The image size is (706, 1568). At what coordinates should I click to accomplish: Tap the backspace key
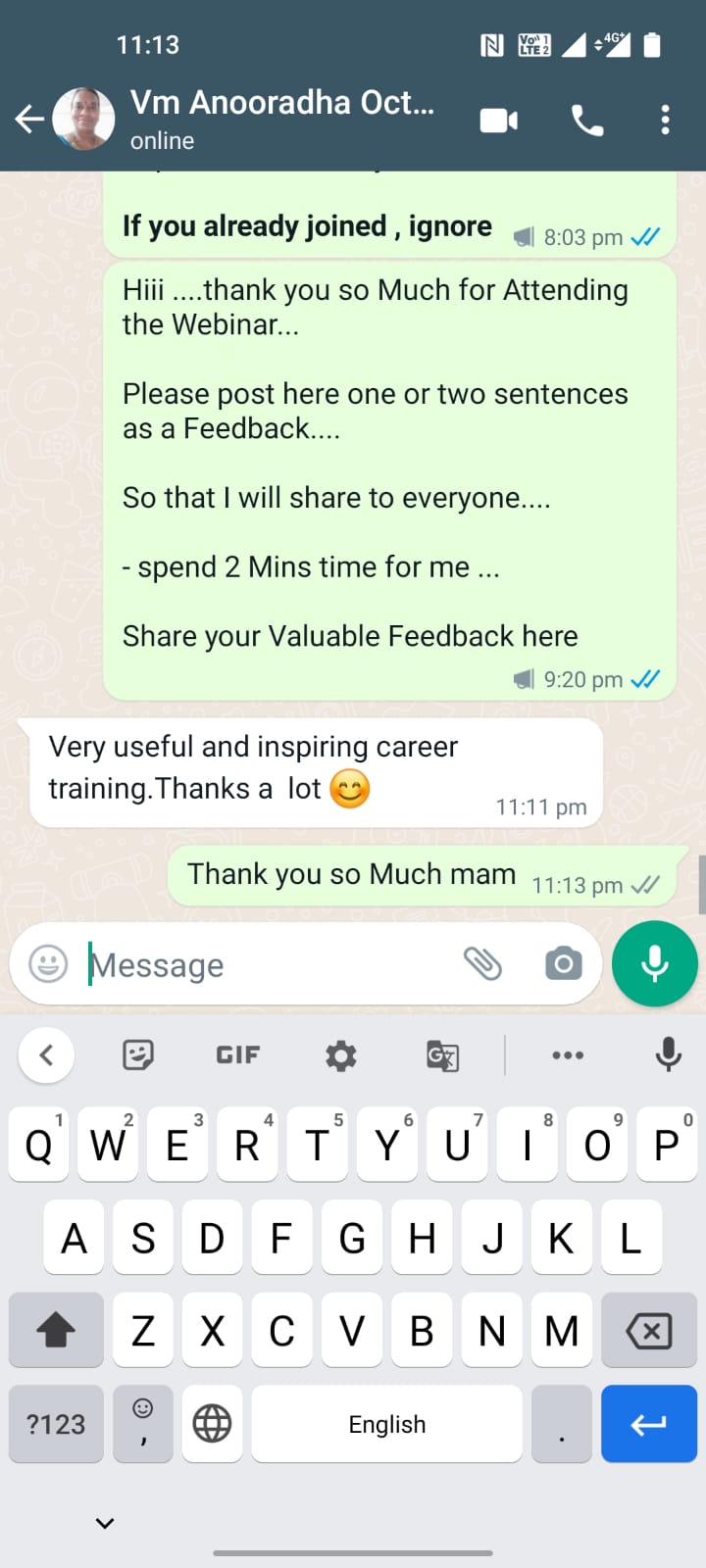[648, 1331]
